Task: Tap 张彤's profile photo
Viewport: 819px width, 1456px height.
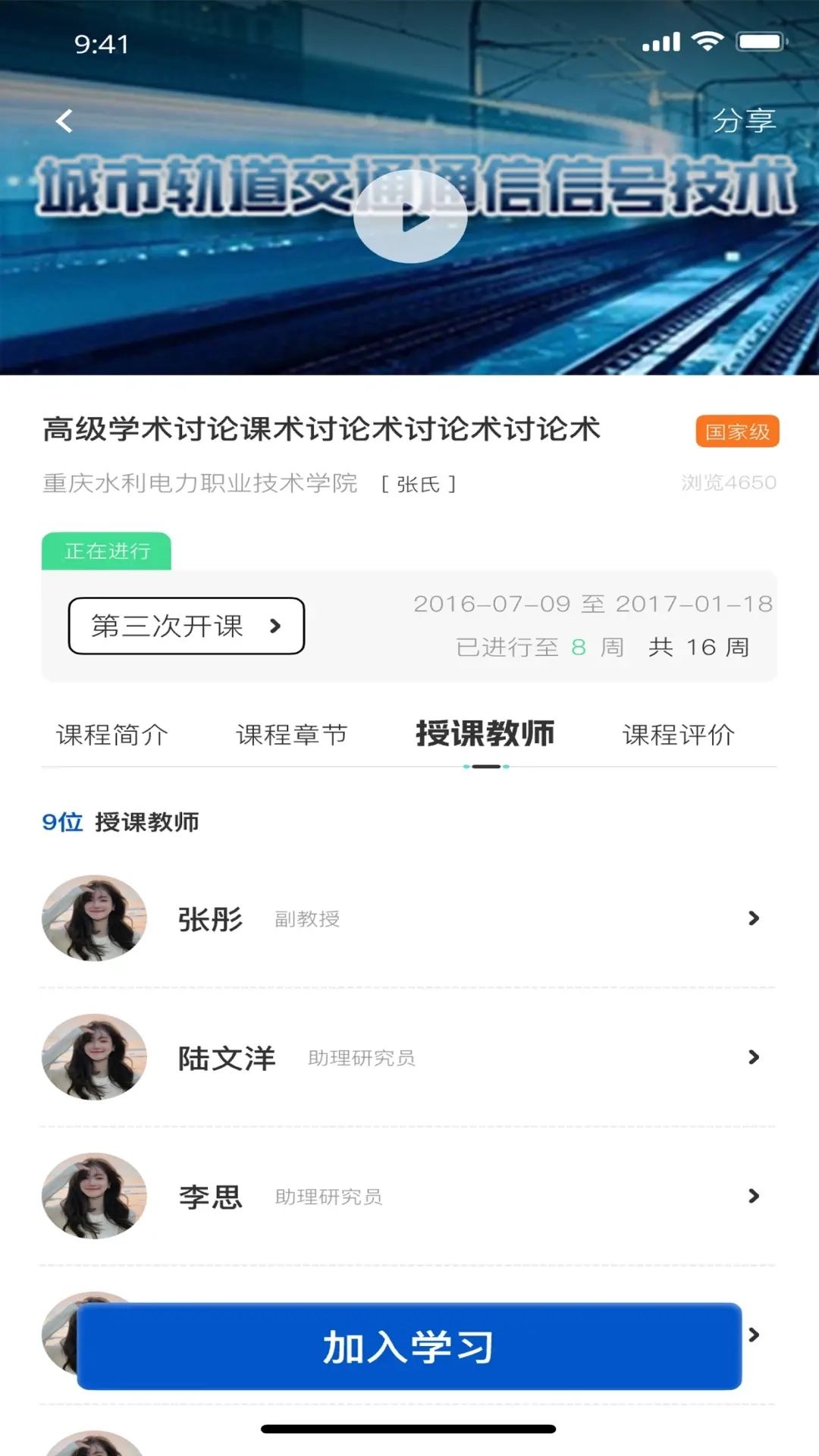Action: 93,918
